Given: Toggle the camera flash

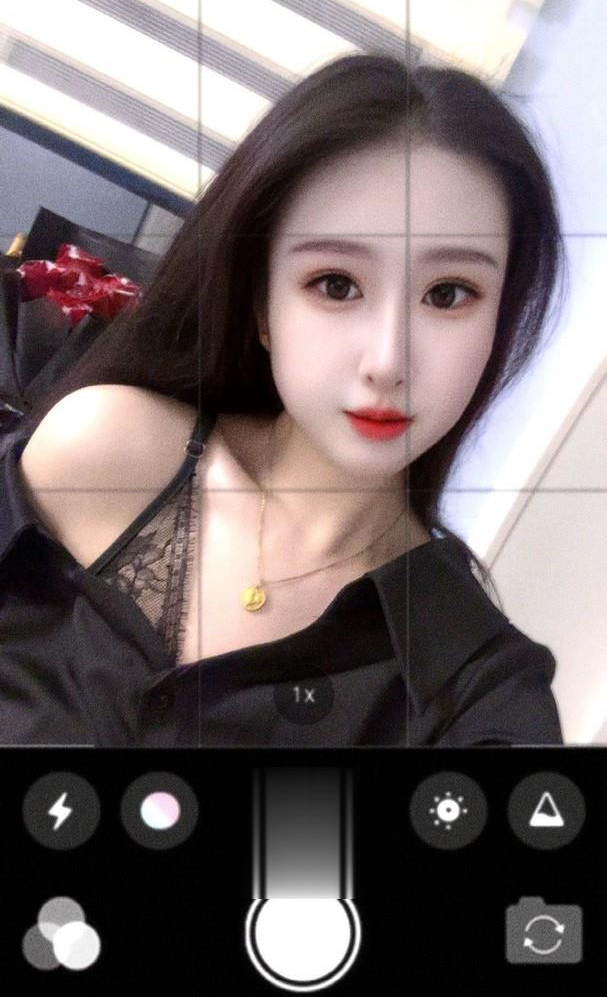Looking at the screenshot, I should pyautogui.click(x=61, y=811).
